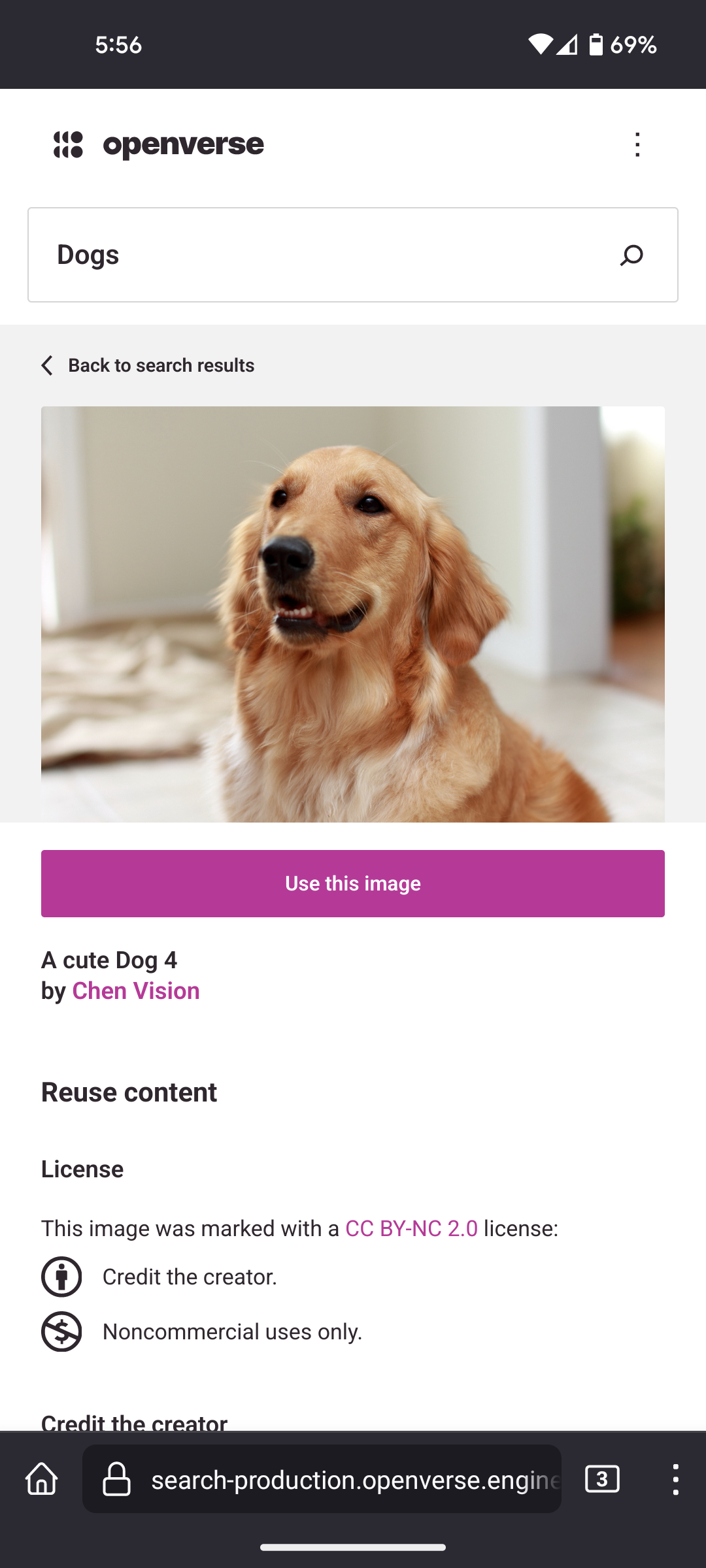Click the Openverse logo icon
This screenshot has height=1568, width=706.
click(67, 144)
